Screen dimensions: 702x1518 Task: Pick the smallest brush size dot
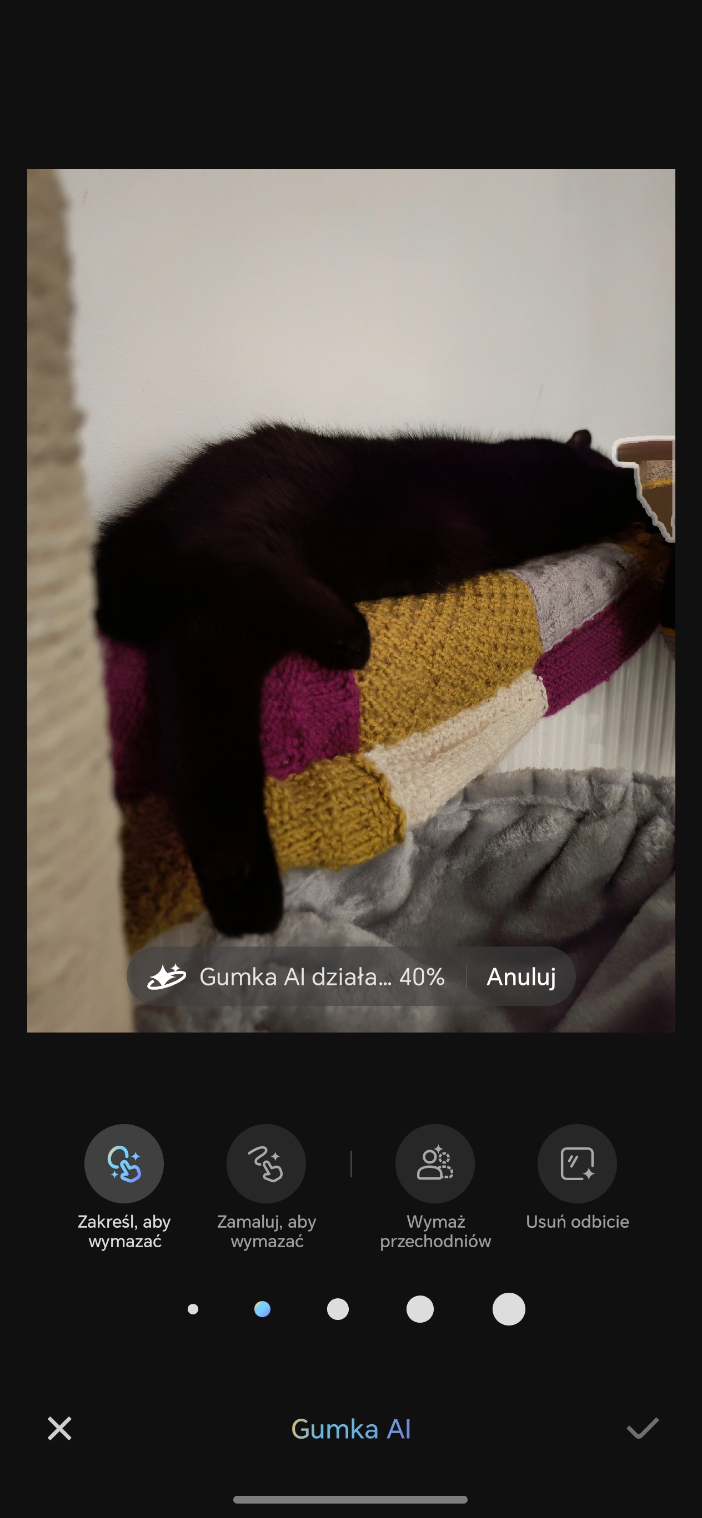click(x=193, y=1309)
